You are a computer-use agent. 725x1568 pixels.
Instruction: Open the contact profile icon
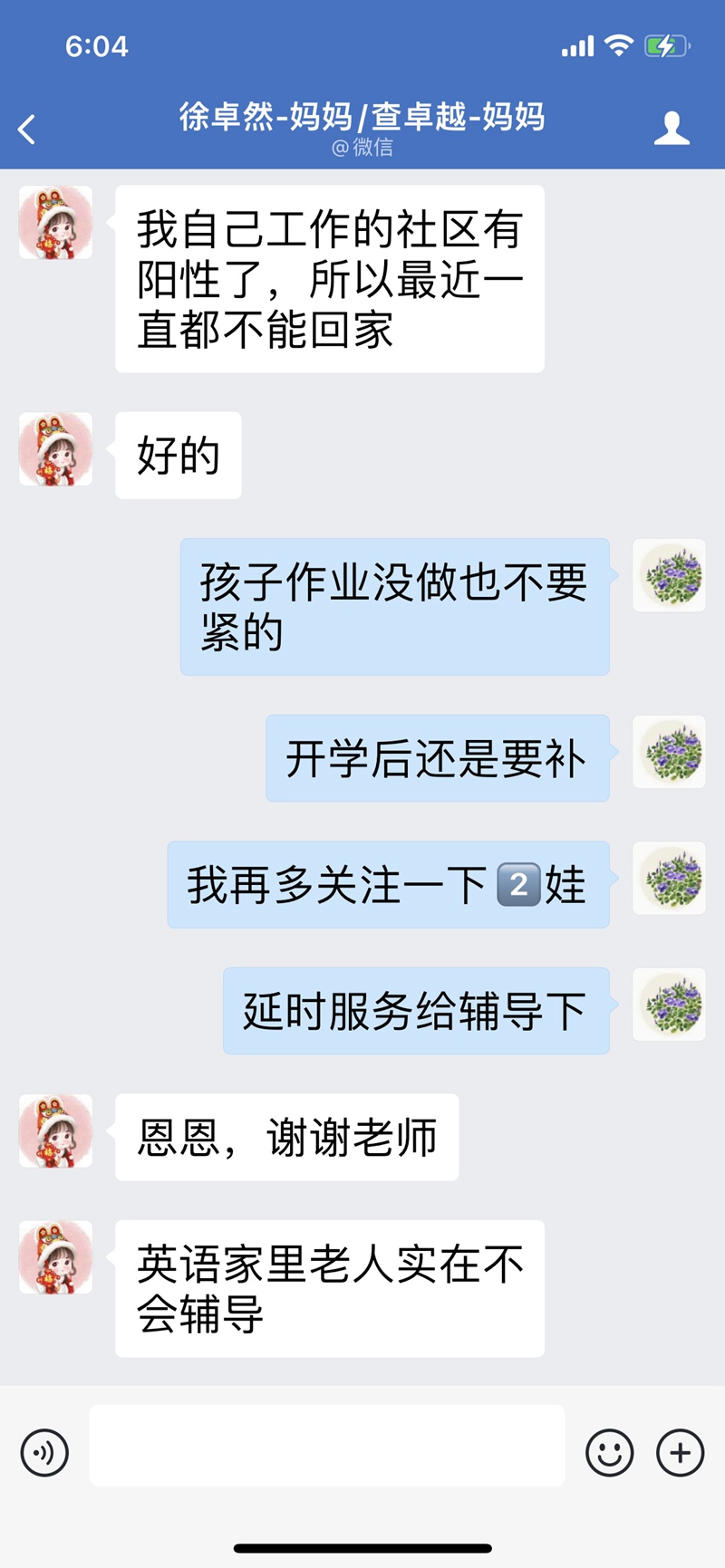(672, 129)
